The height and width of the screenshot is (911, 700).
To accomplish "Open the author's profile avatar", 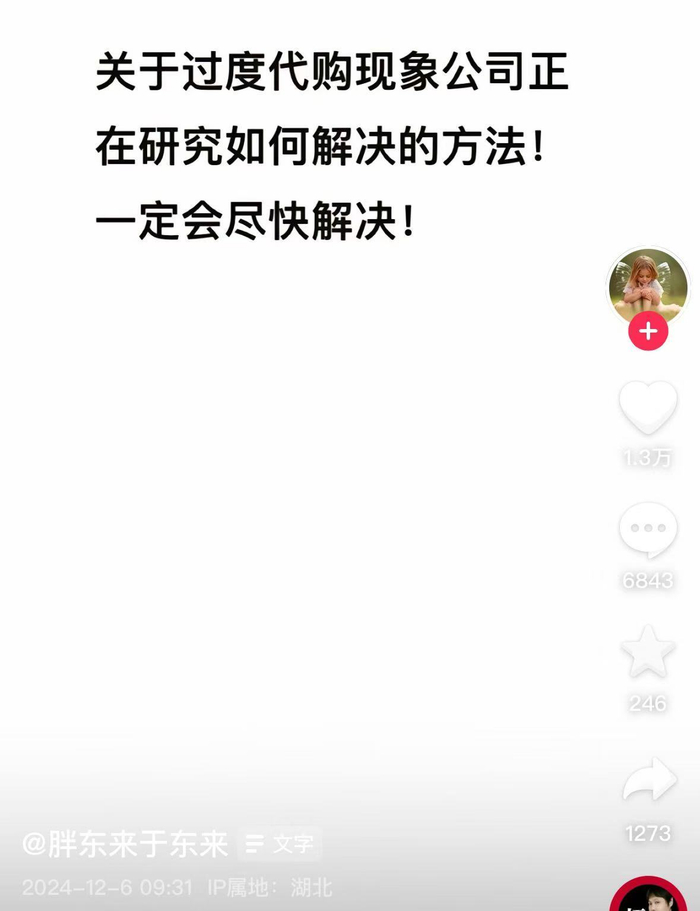I will [648, 284].
